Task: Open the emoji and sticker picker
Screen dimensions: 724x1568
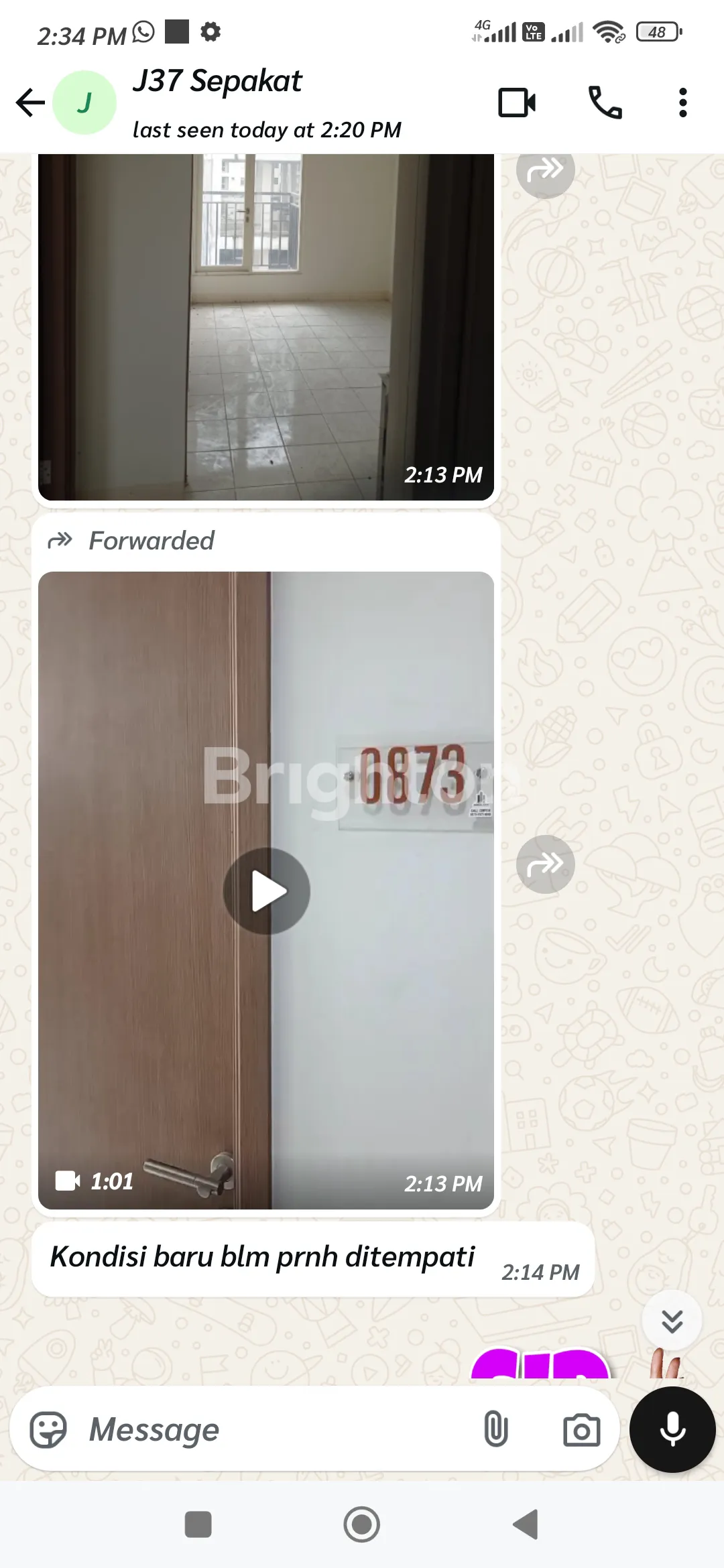Action: pyautogui.click(x=48, y=1430)
